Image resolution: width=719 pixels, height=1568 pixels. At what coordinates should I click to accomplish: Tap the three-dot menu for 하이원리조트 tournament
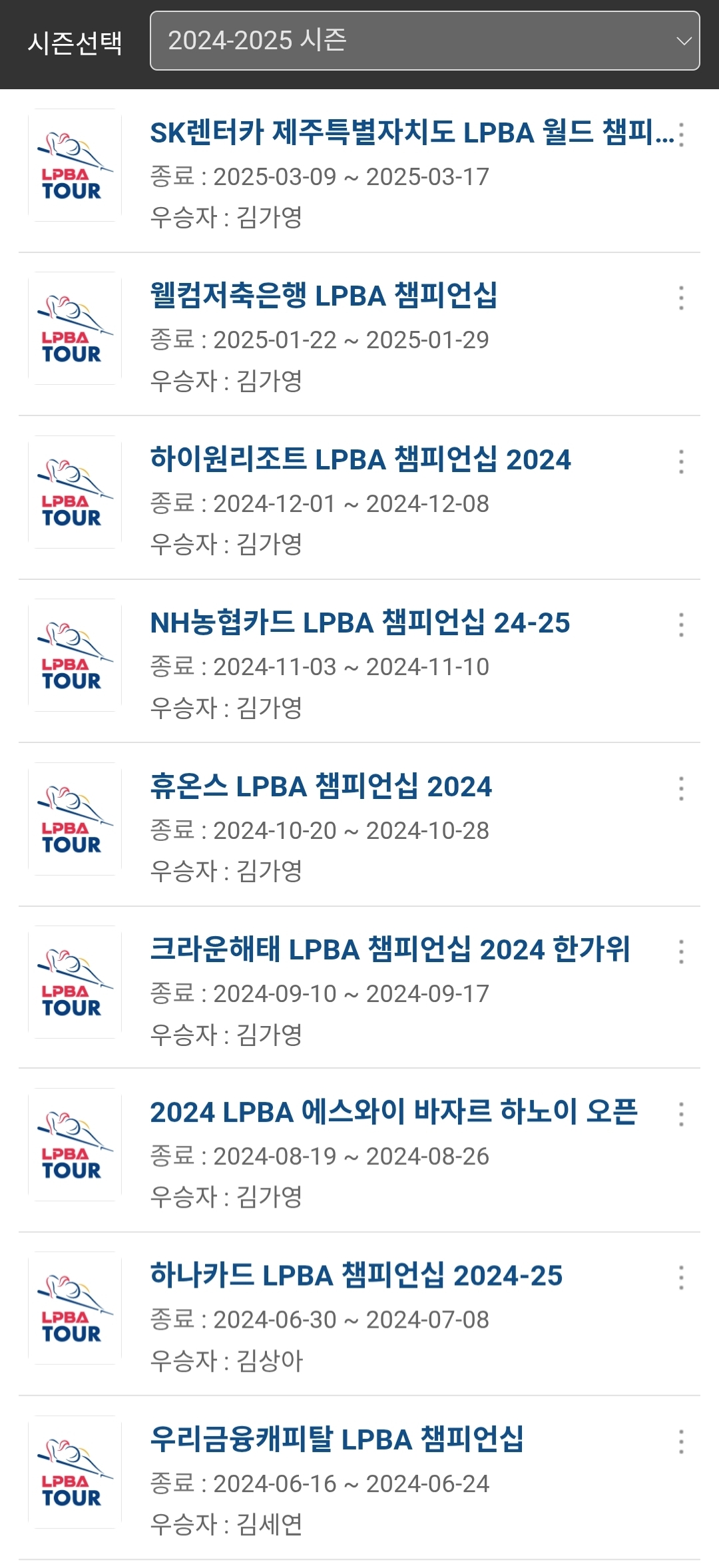[x=681, y=461]
